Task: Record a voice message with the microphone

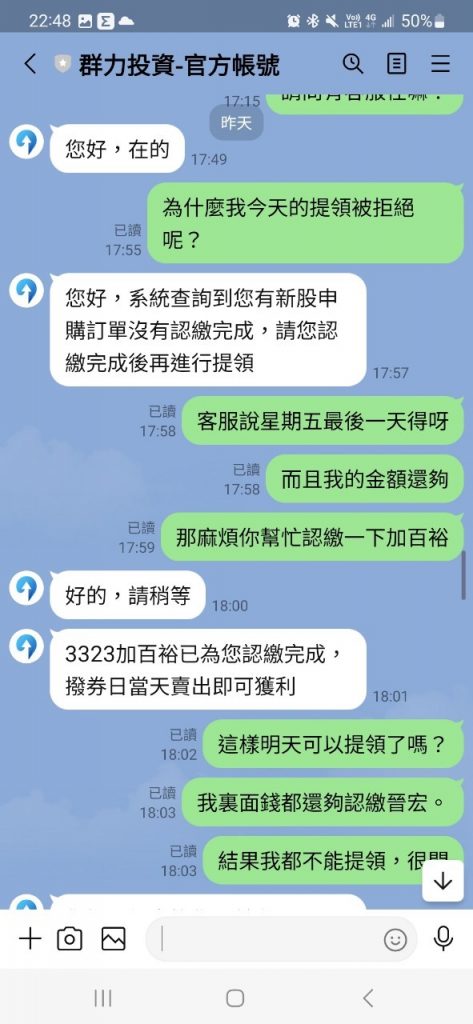Action: click(444, 939)
